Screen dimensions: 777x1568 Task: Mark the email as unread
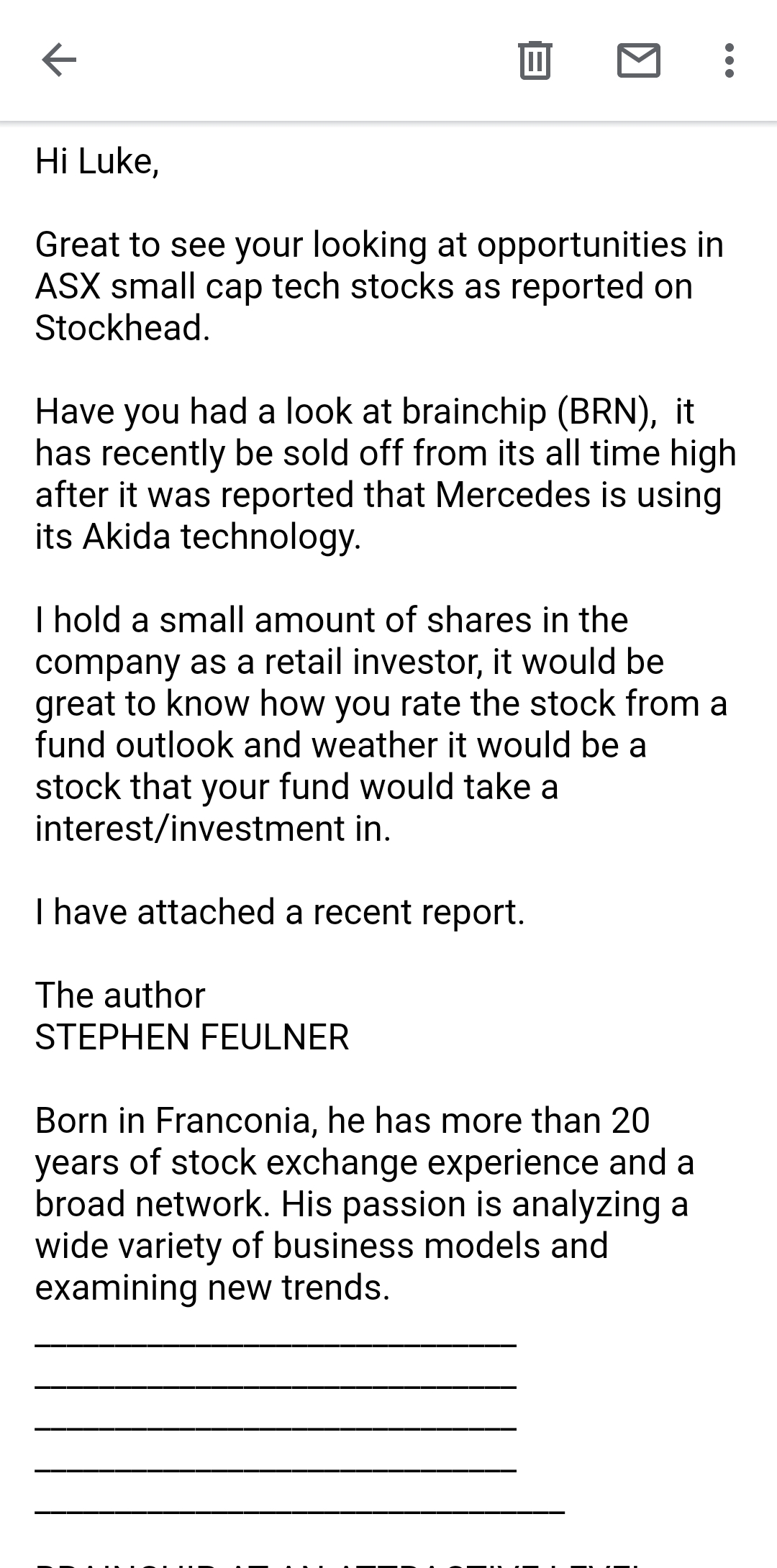639,60
